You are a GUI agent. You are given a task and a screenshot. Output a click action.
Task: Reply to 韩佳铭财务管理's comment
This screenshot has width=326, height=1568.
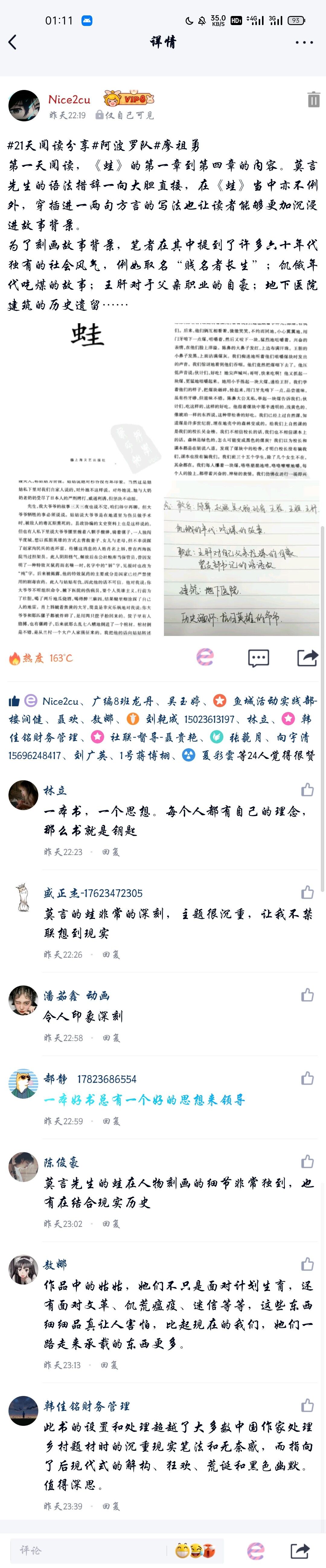click(111, 1506)
